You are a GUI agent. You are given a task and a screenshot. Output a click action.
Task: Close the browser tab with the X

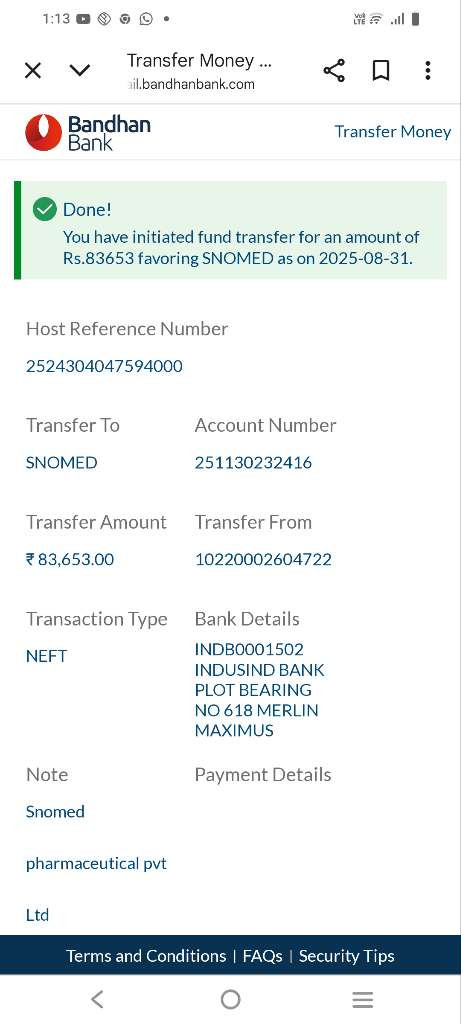[33, 71]
